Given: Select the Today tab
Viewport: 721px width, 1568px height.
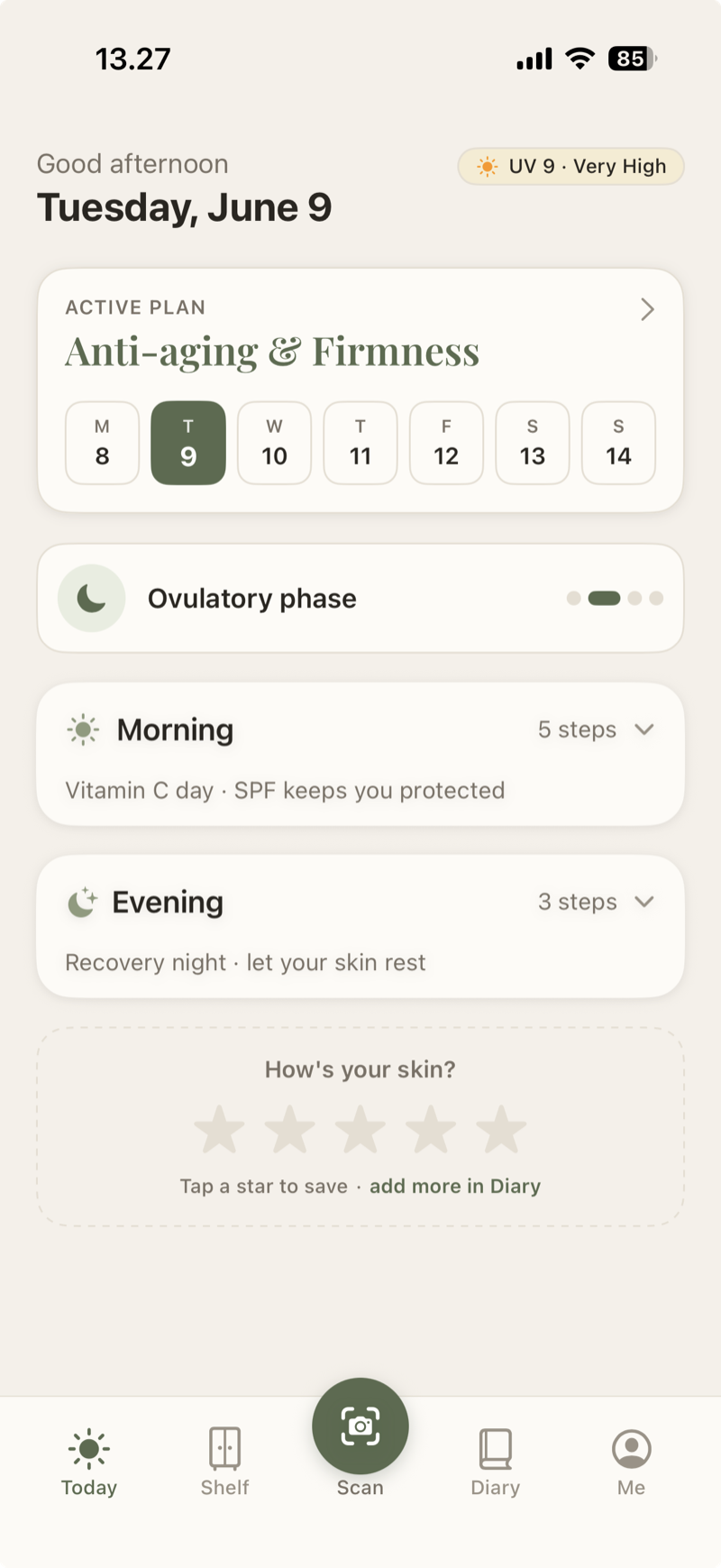Looking at the screenshot, I should tap(89, 1462).
